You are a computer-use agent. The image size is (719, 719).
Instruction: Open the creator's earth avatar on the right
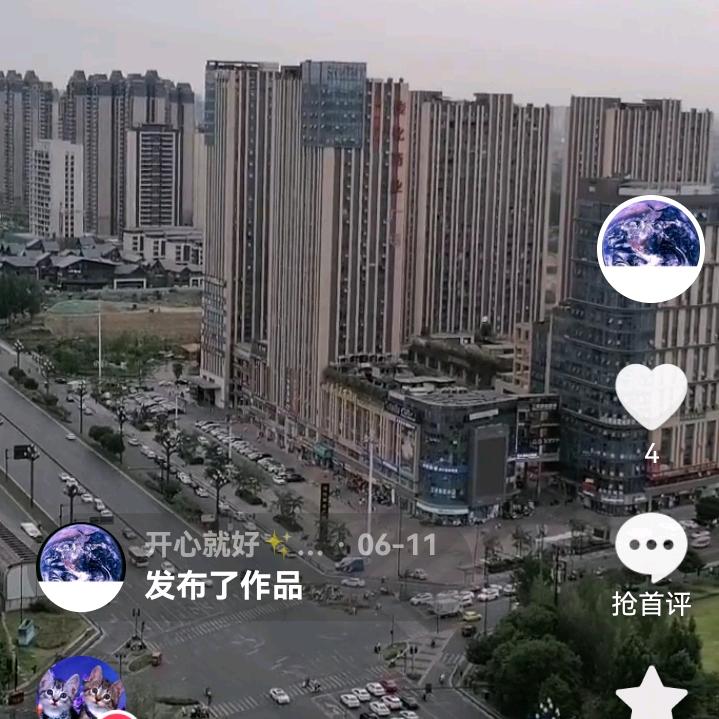tap(651, 248)
